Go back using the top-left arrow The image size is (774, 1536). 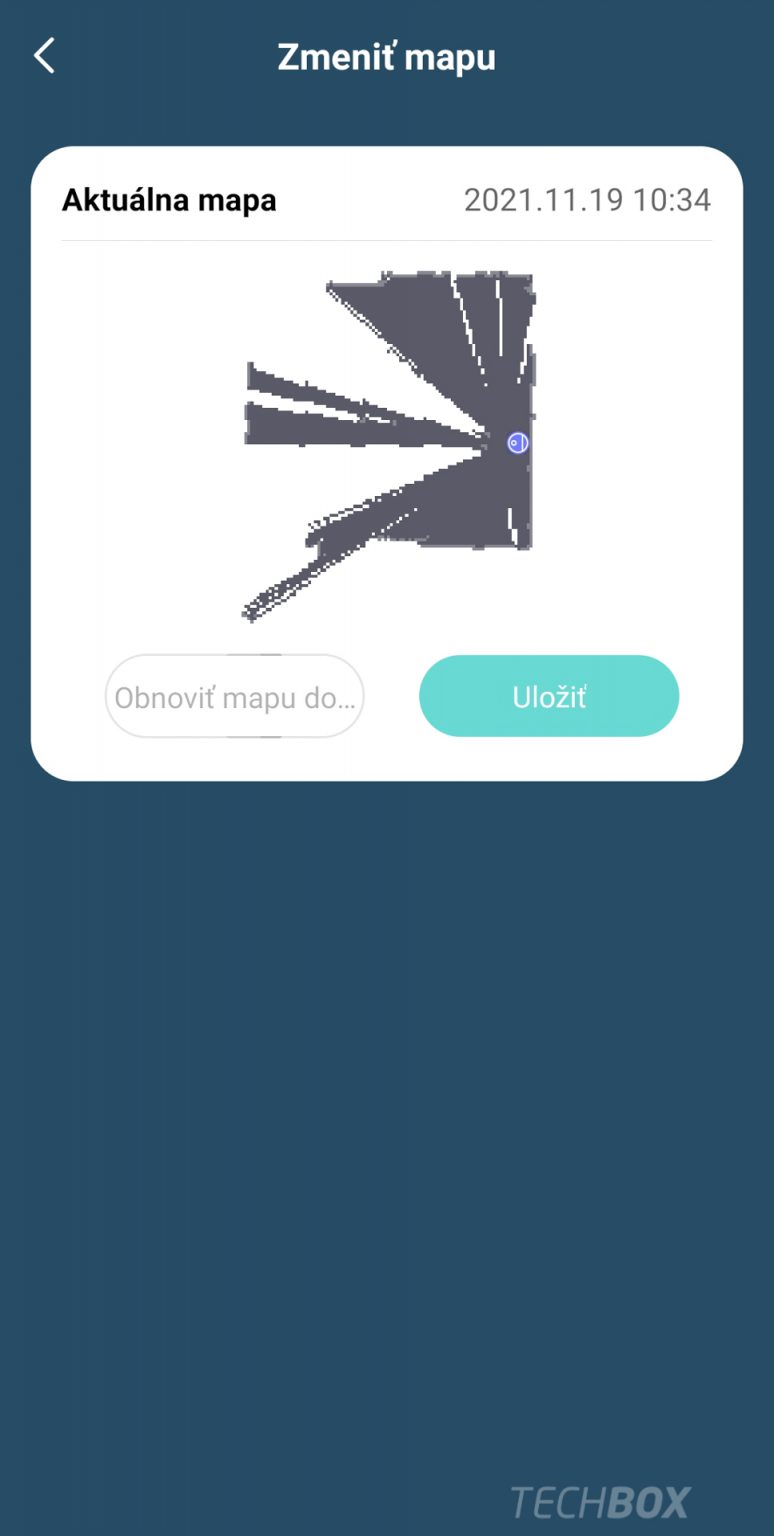coord(44,57)
